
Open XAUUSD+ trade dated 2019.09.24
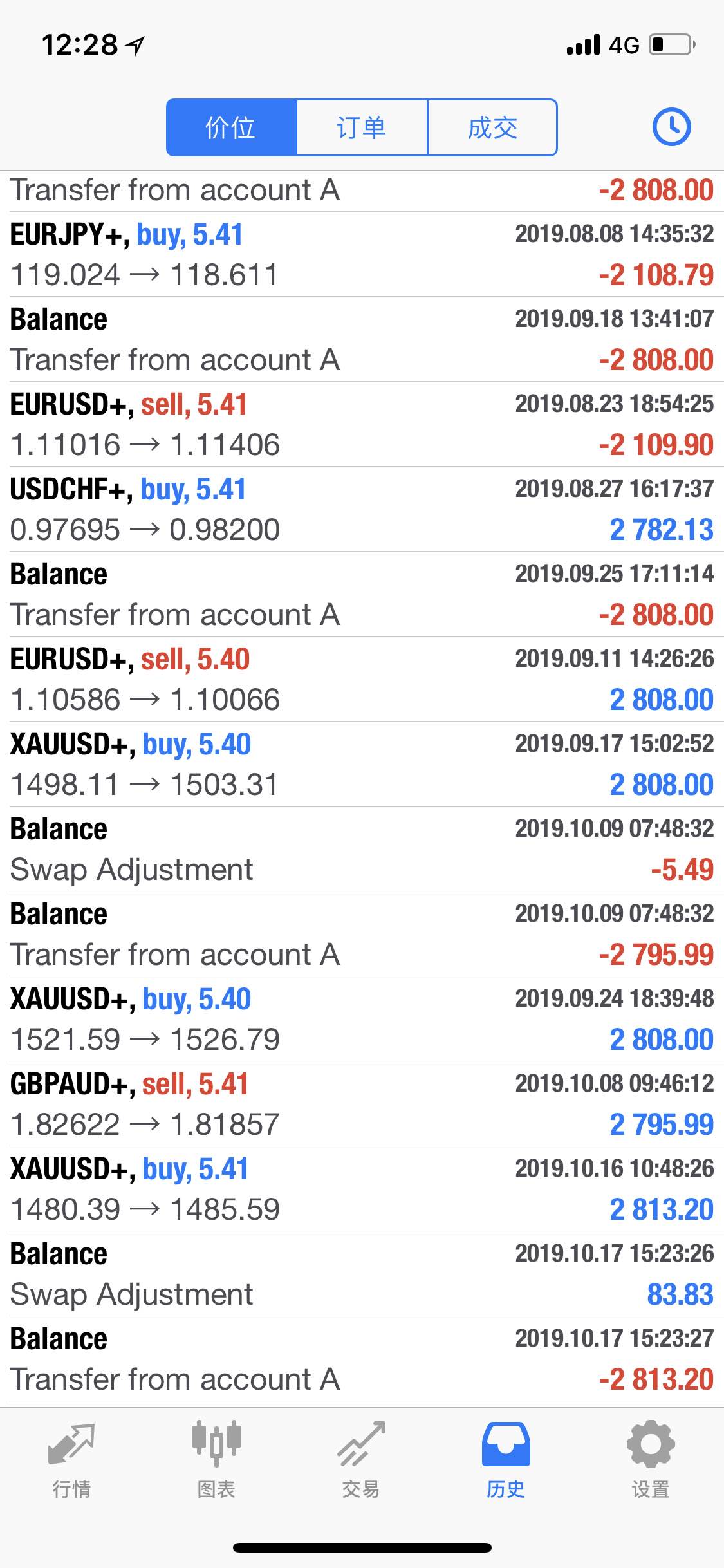pyautogui.click(x=362, y=1019)
